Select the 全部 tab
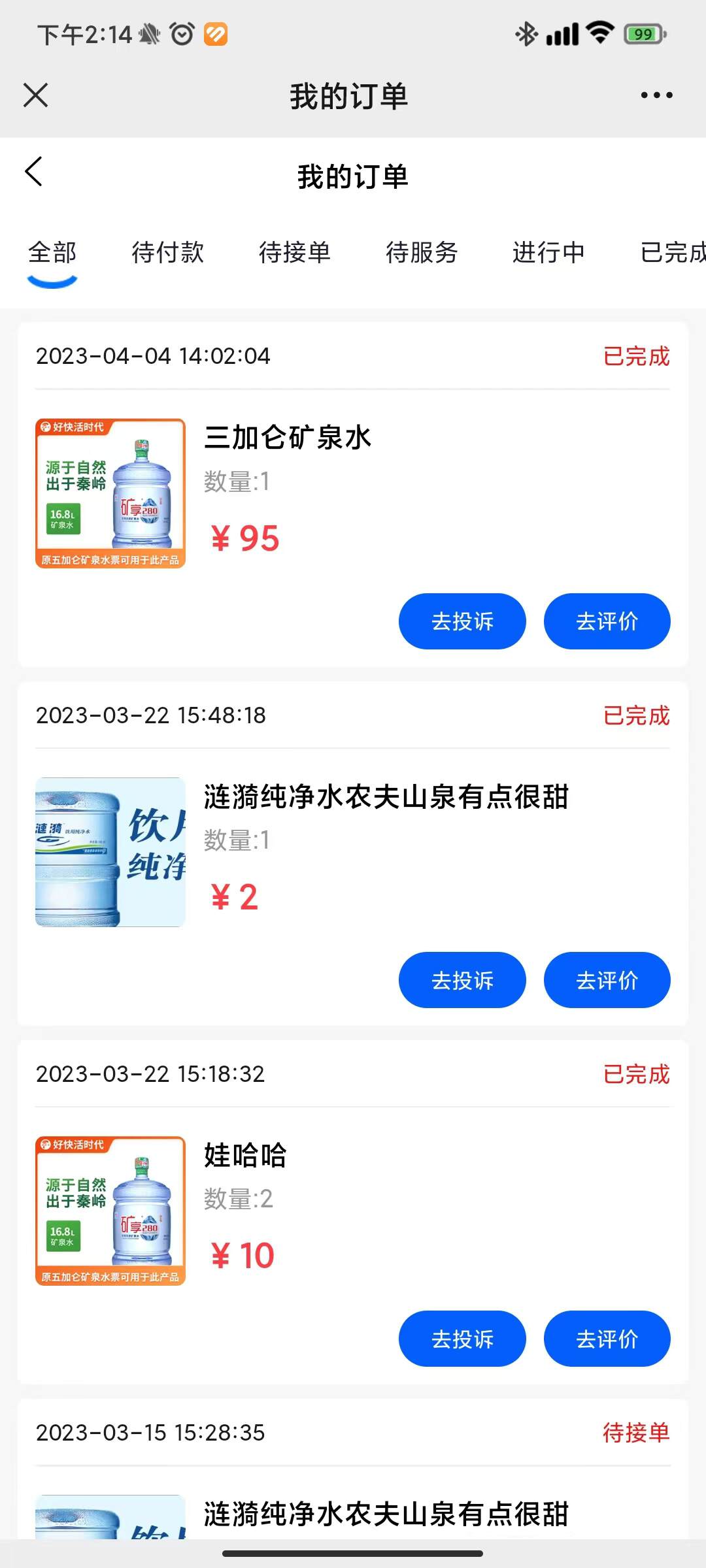Image resolution: width=706 pixels, height=1568 pixels. [x=52, y=253]
